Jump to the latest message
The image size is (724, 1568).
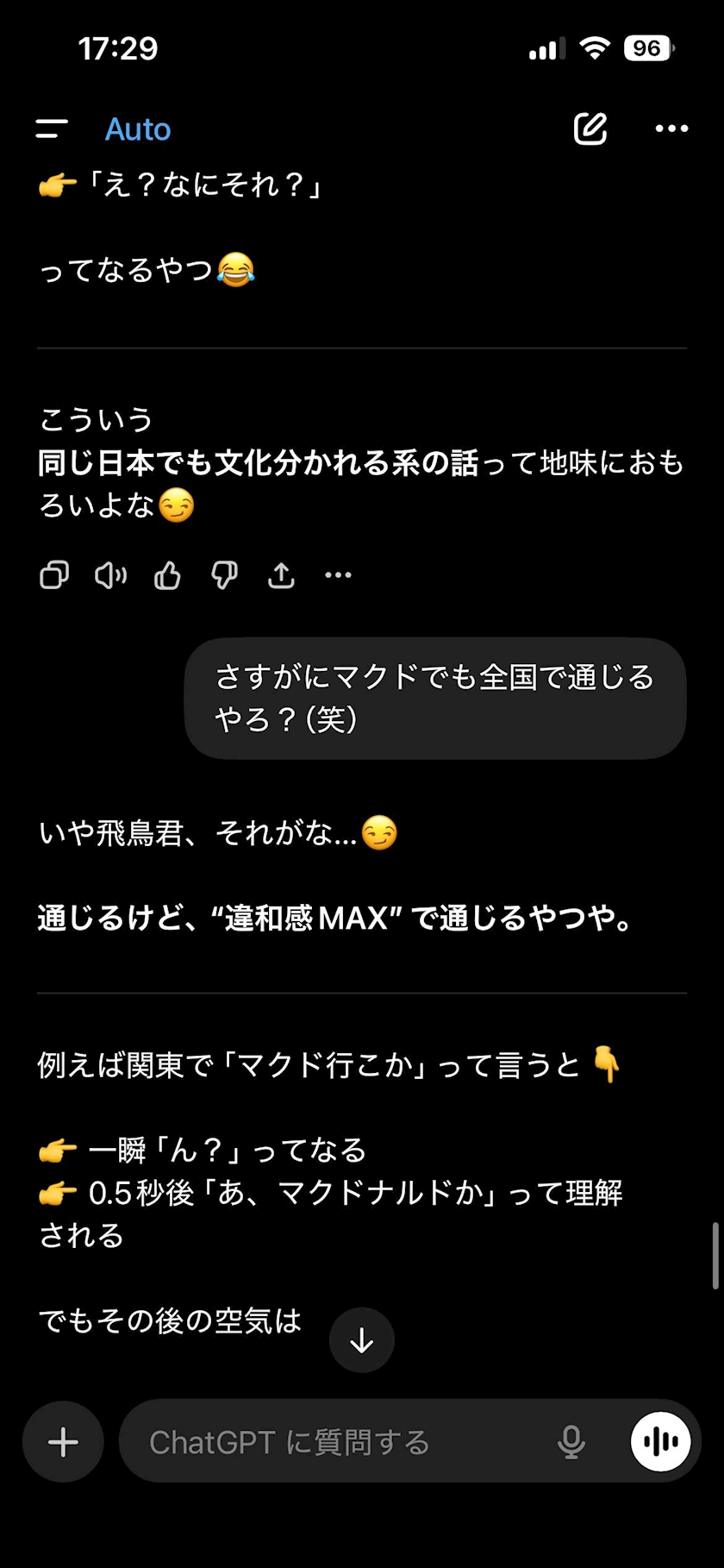pyautogui.click(x=362, y=1340)
